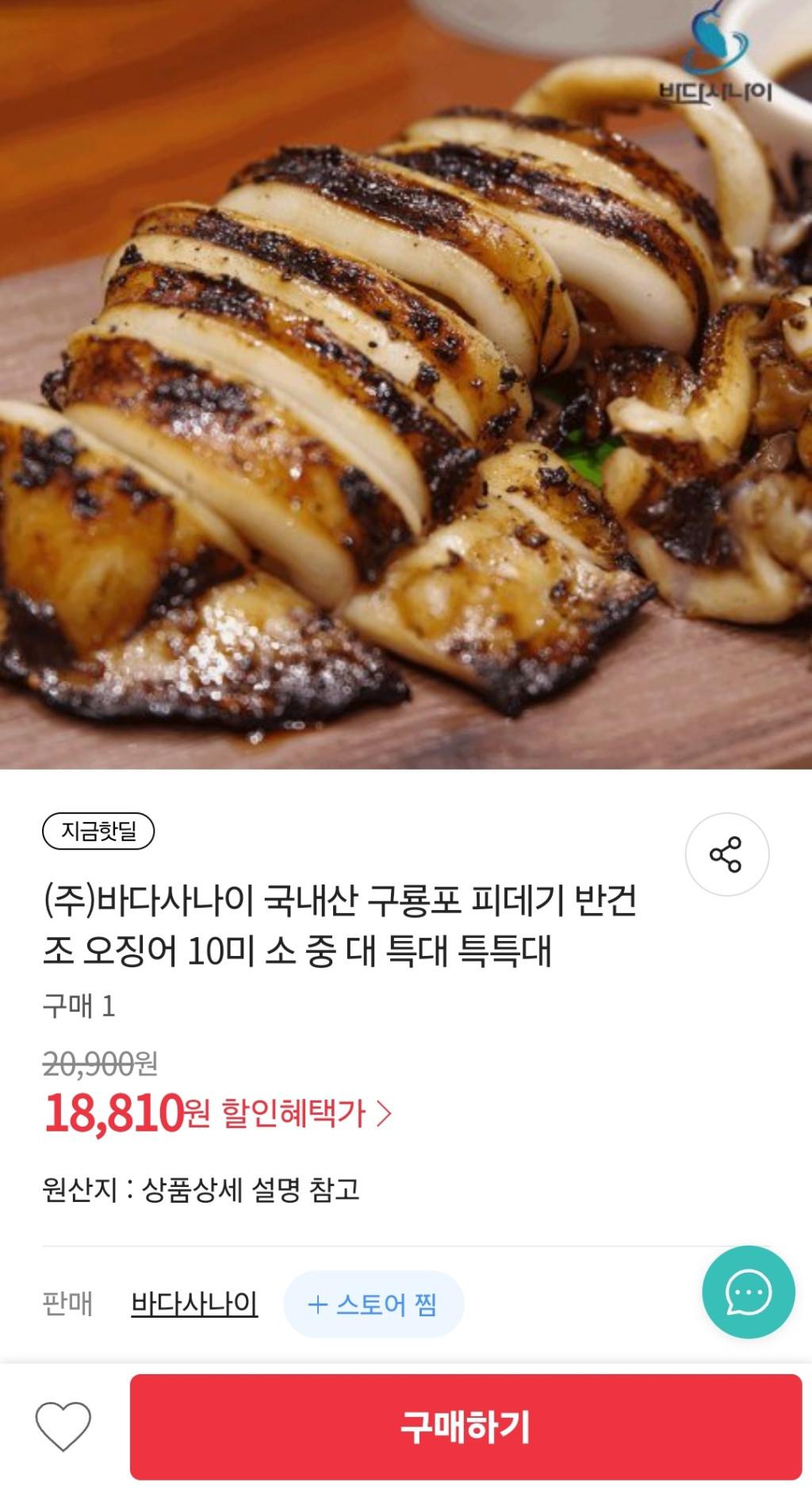Open the chat inquiry bubble
Image resolution: width=812 pixels, height=1490 pixels.
[748, 1292]
